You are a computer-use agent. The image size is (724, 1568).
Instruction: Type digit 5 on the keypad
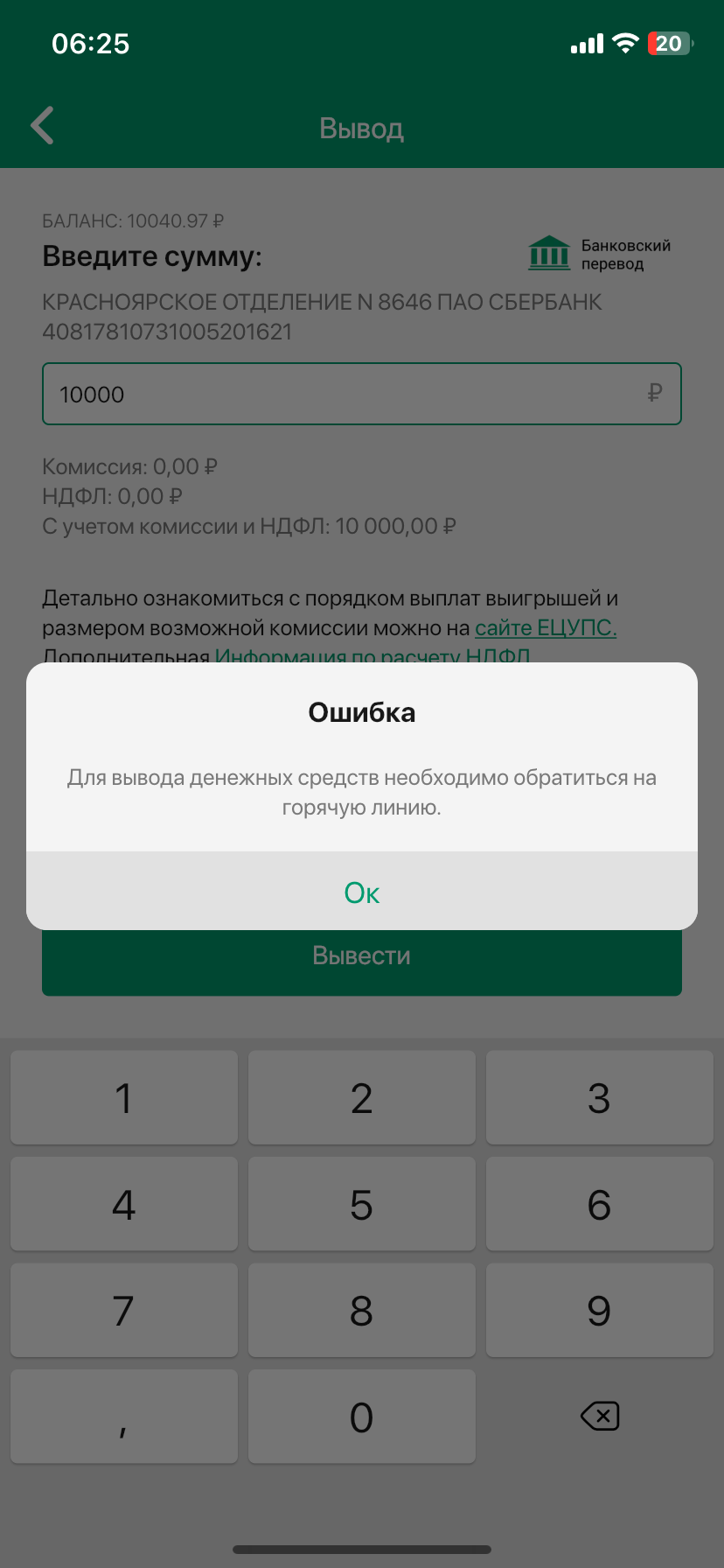[x=362, y=1204]
